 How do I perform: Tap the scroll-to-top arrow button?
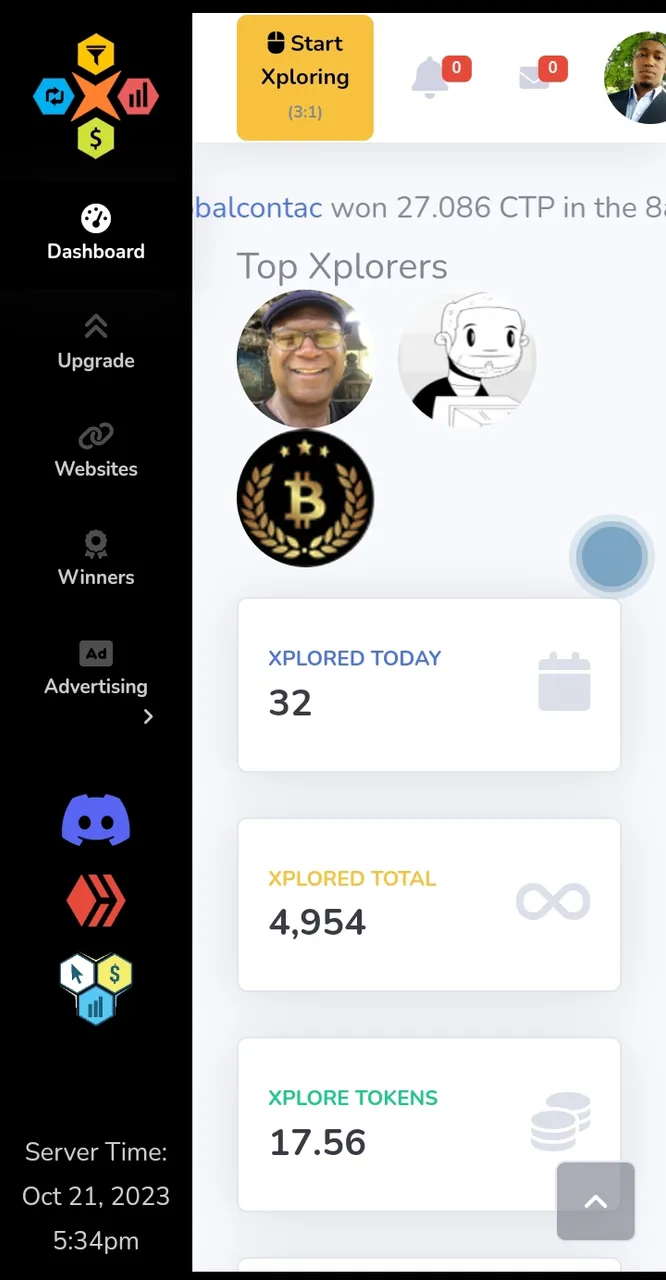coord(595,1201)
